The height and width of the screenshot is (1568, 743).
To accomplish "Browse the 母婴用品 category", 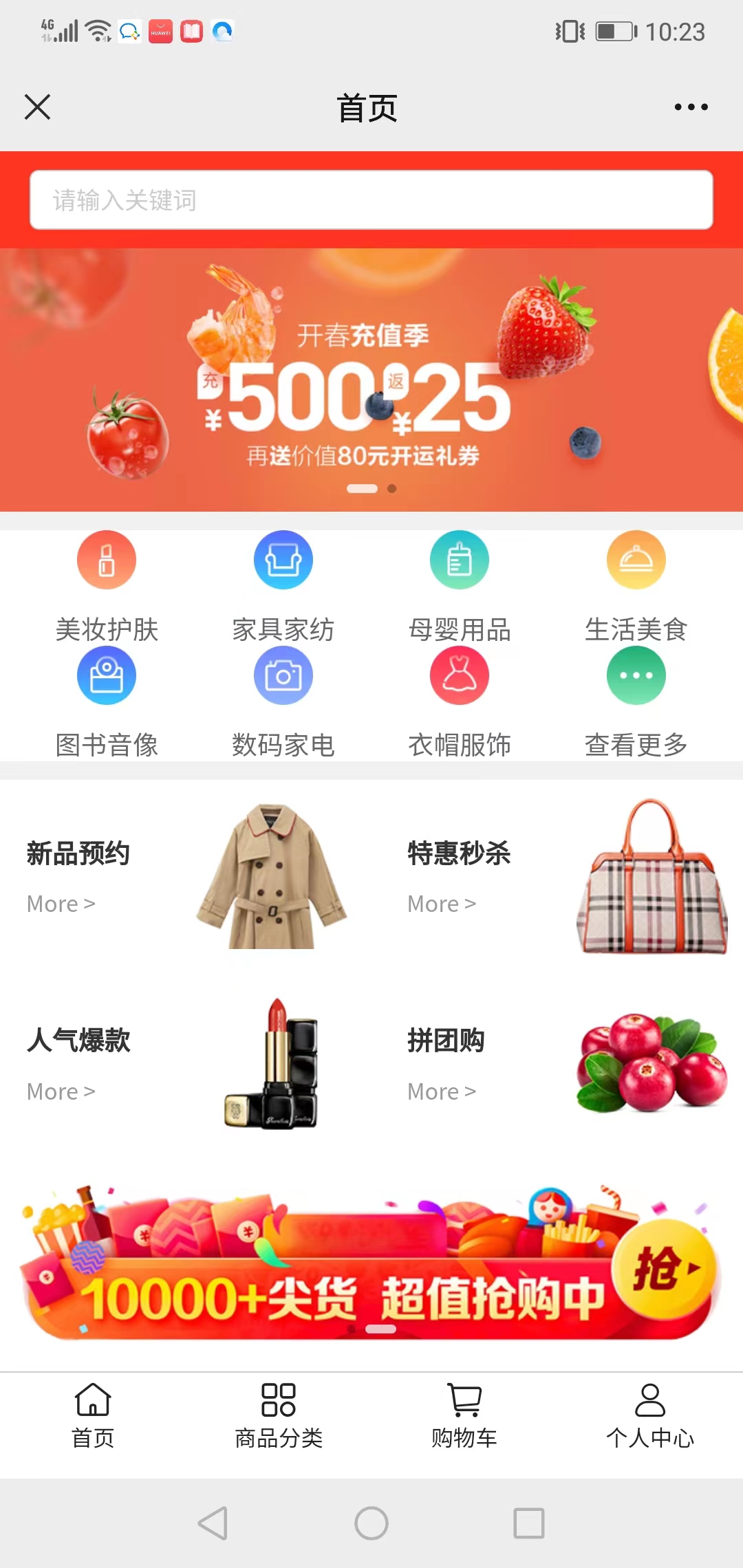I will [x=460, y=586].
